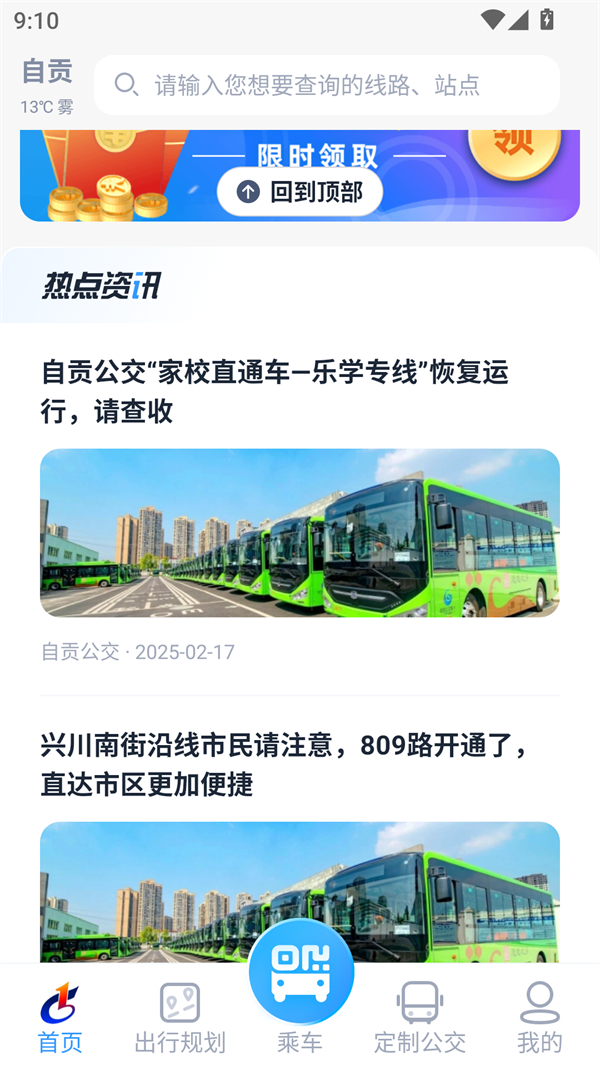The image size is (600, 1066).
Task: Switch to the 出行规划 tab
Action: pyautogui.click(x=180, y=1018)
